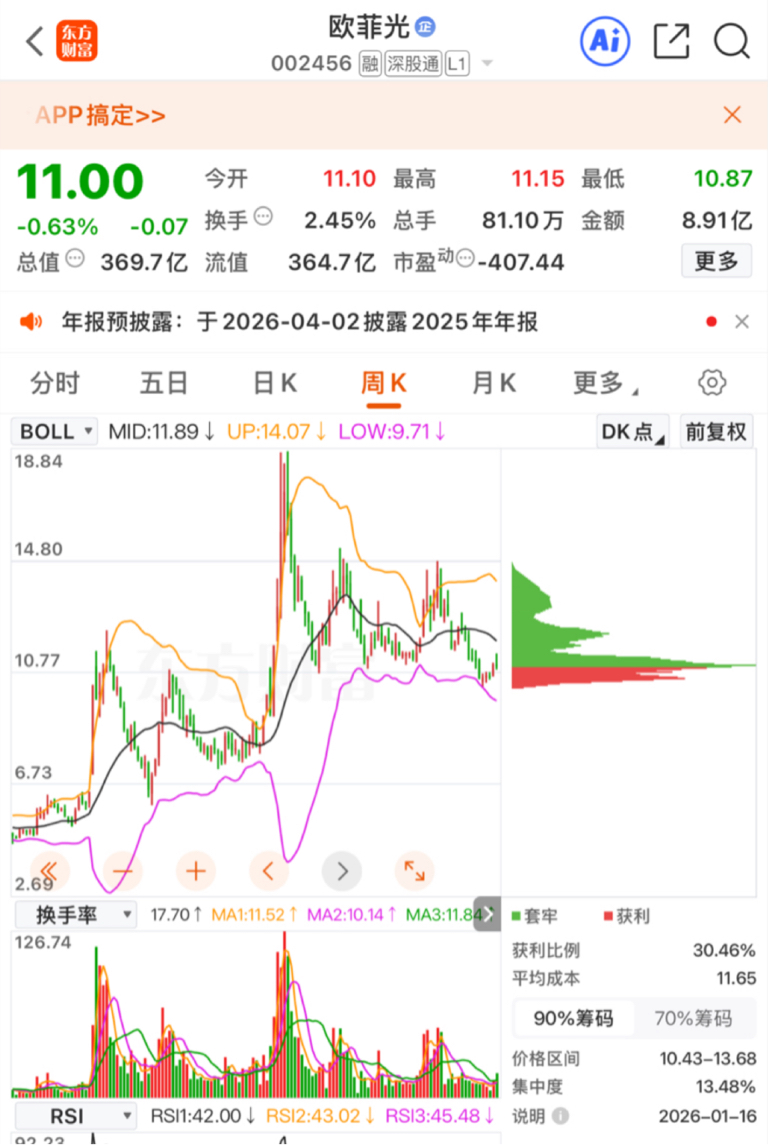Click the 更多 button for more quote data

[716, 260]
